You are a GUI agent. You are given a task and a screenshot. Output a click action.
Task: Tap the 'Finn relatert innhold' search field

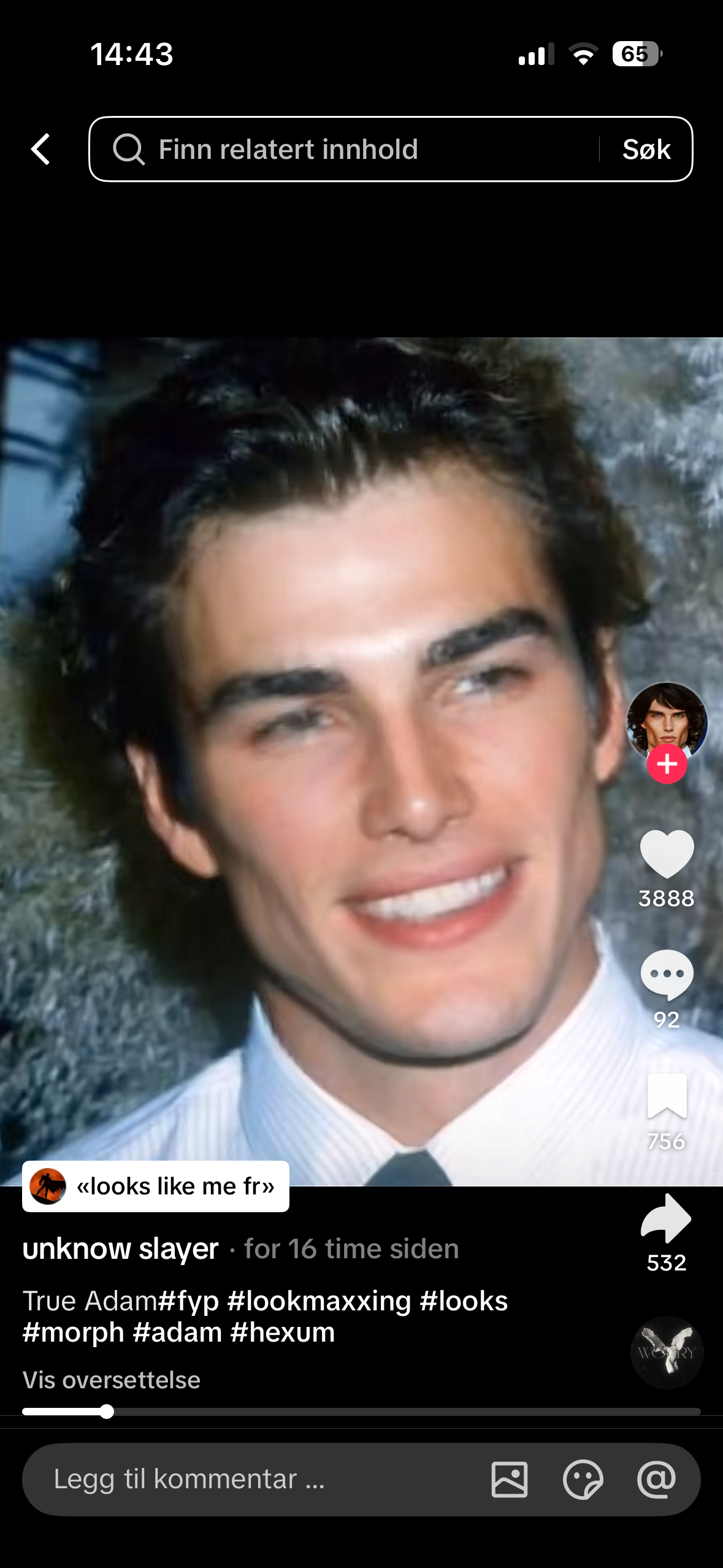[x=343, y=149]
